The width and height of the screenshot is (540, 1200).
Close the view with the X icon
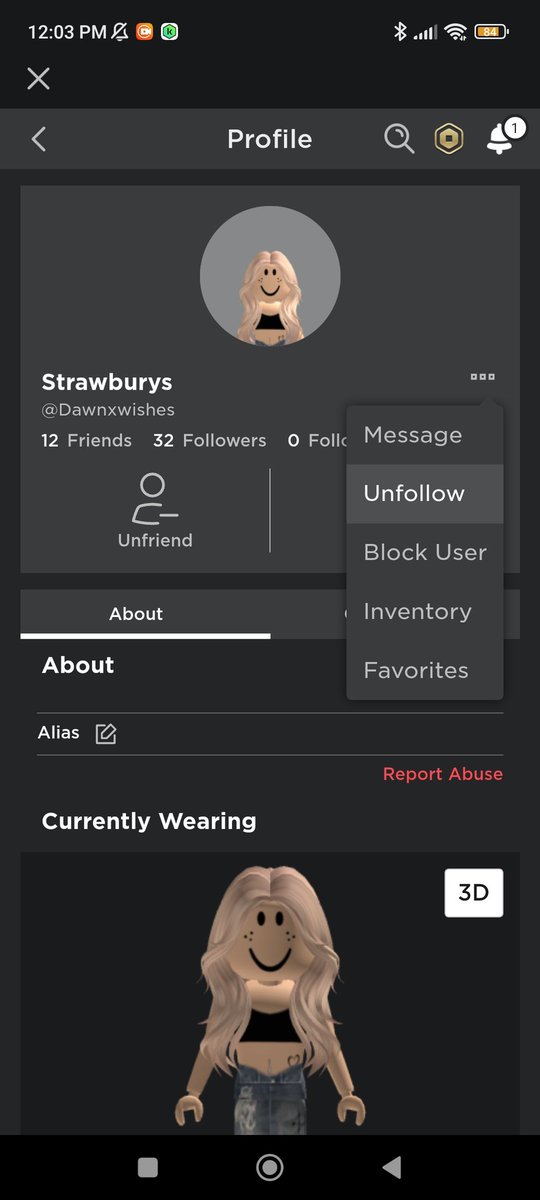tap(38, 79)
